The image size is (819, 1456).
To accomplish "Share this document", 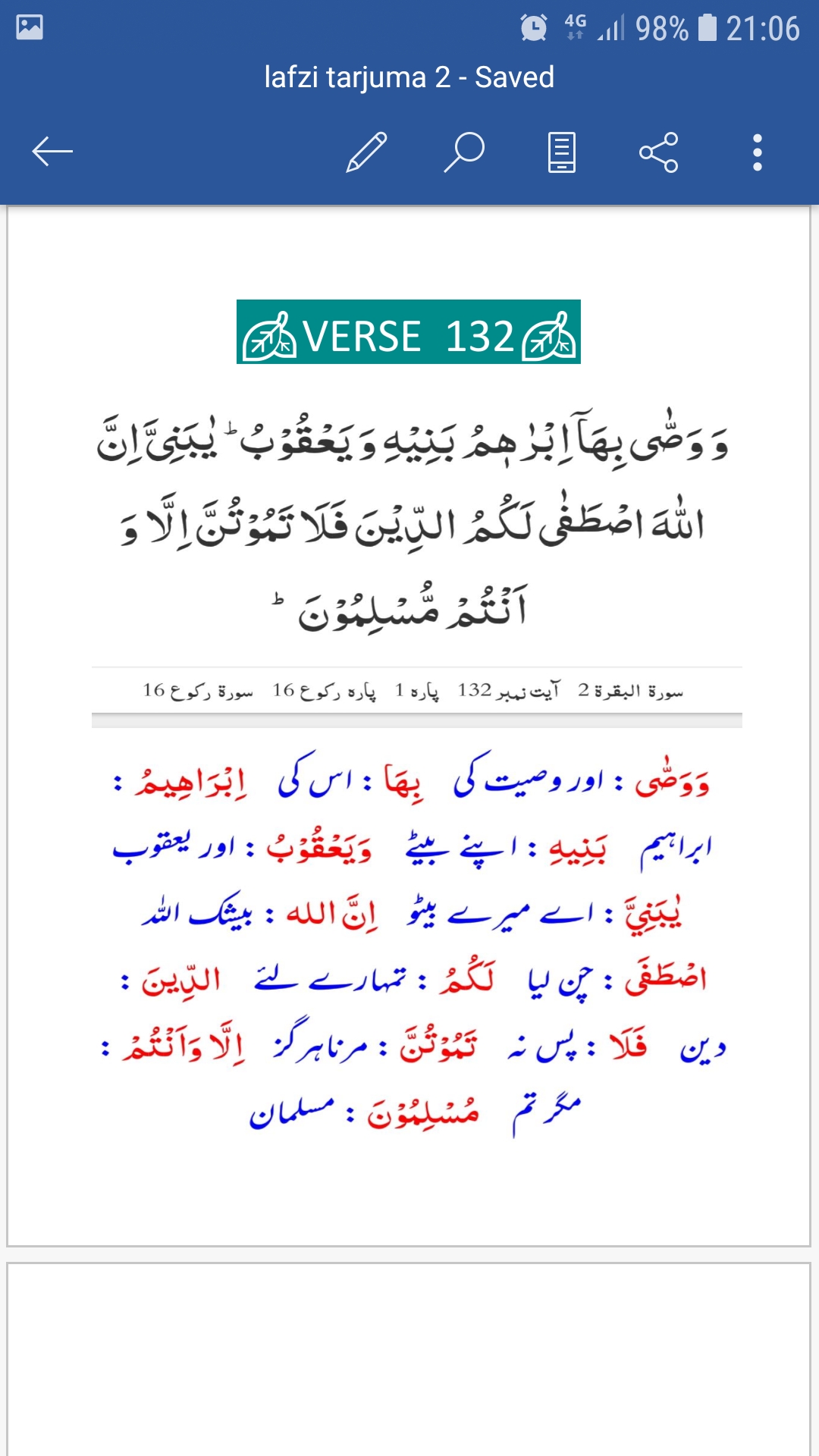I will click(x=659, y=152).
